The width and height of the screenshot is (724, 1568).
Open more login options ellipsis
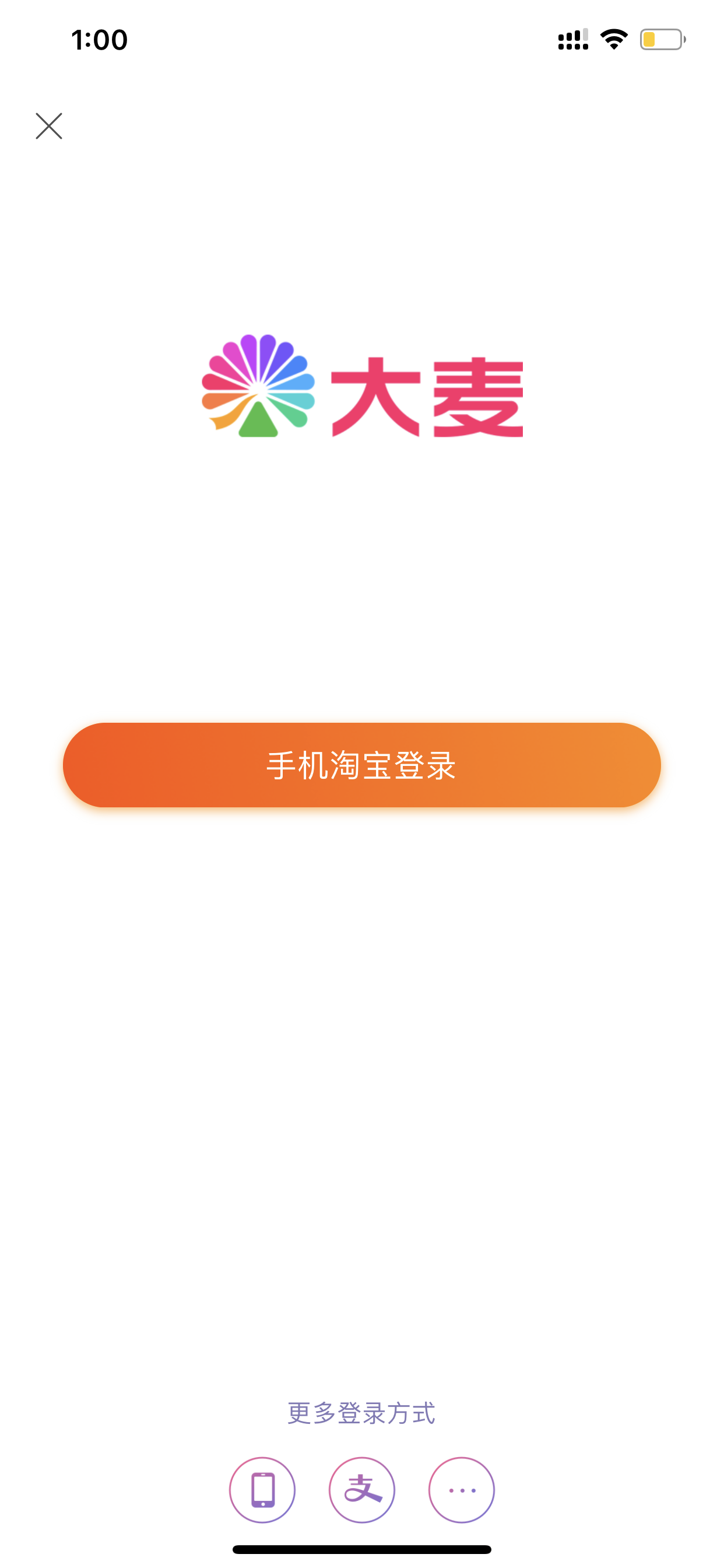coord(462,1490)
